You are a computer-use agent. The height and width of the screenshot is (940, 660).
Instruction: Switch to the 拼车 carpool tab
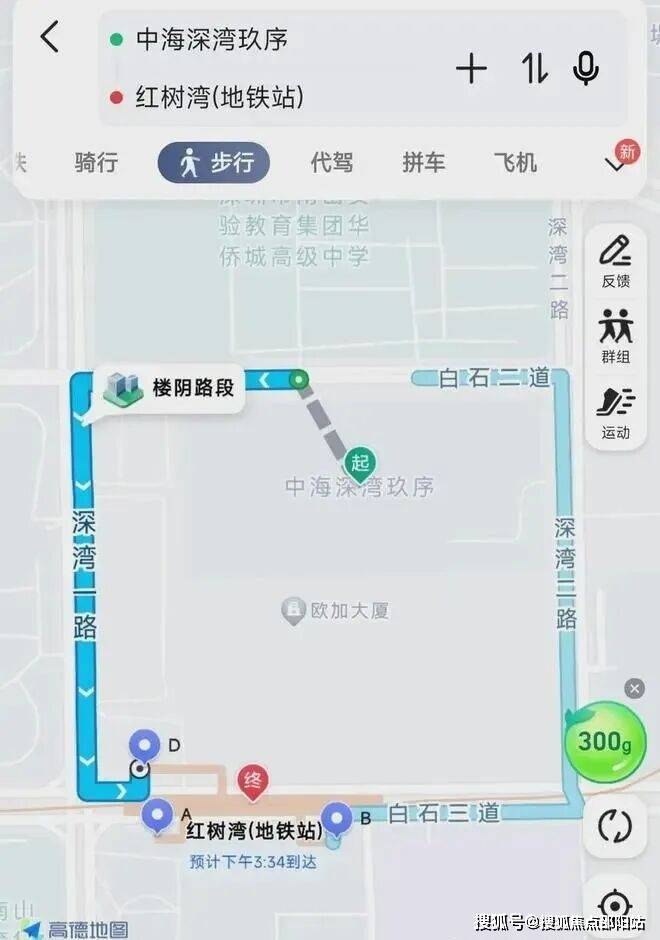point(423,163)
